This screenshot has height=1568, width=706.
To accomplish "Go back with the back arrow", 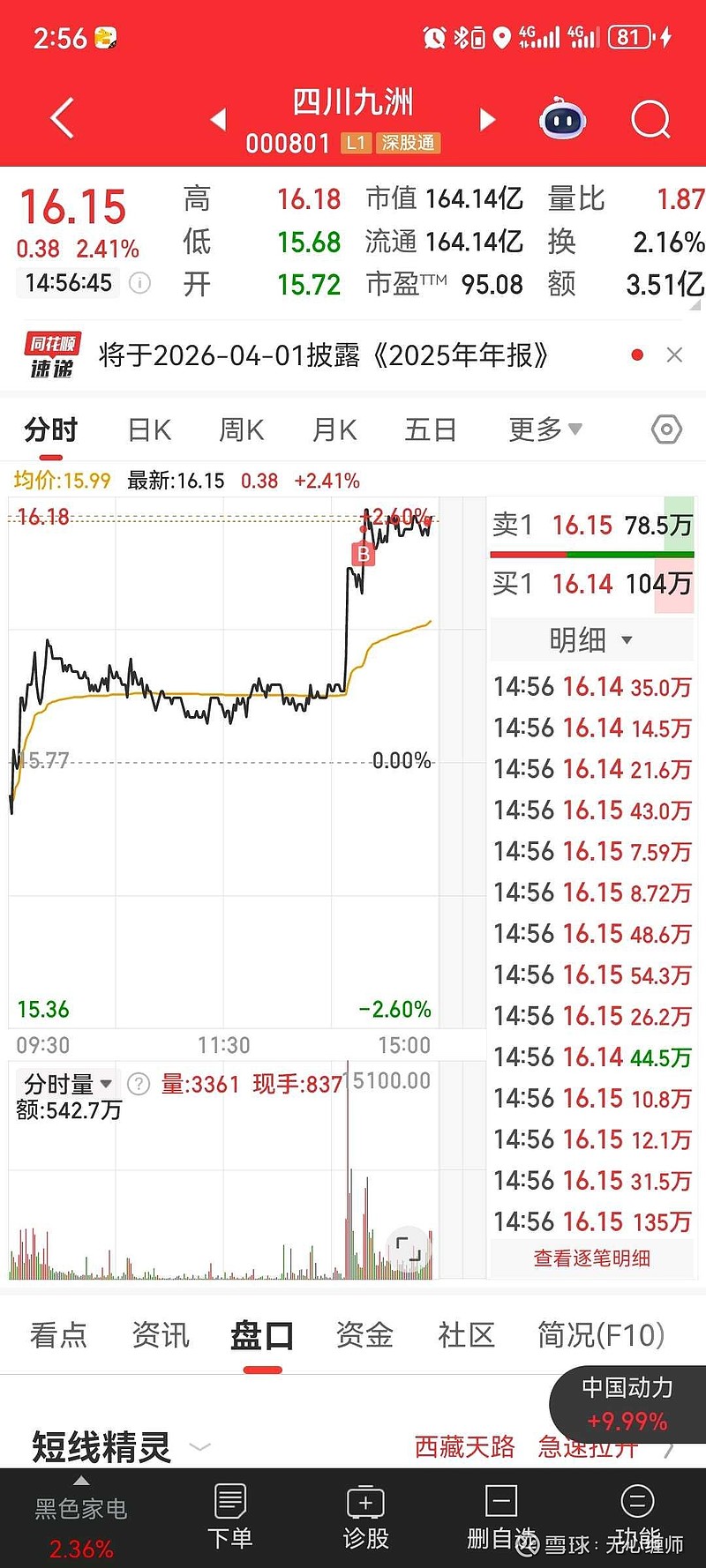I will 60,117.
